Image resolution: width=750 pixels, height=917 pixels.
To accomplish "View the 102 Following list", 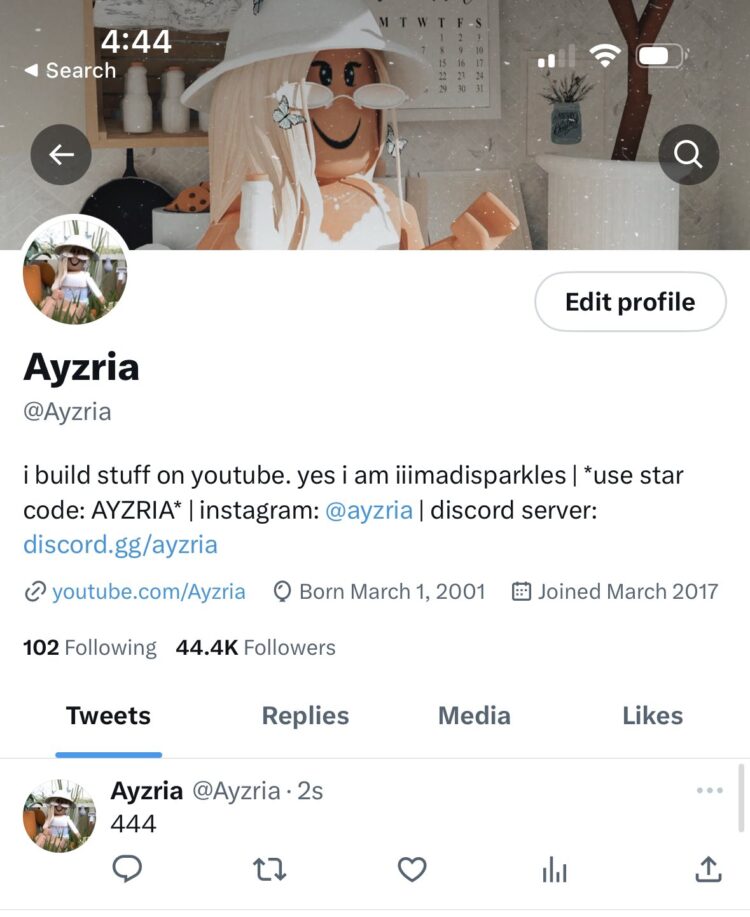I will (90, 648).
